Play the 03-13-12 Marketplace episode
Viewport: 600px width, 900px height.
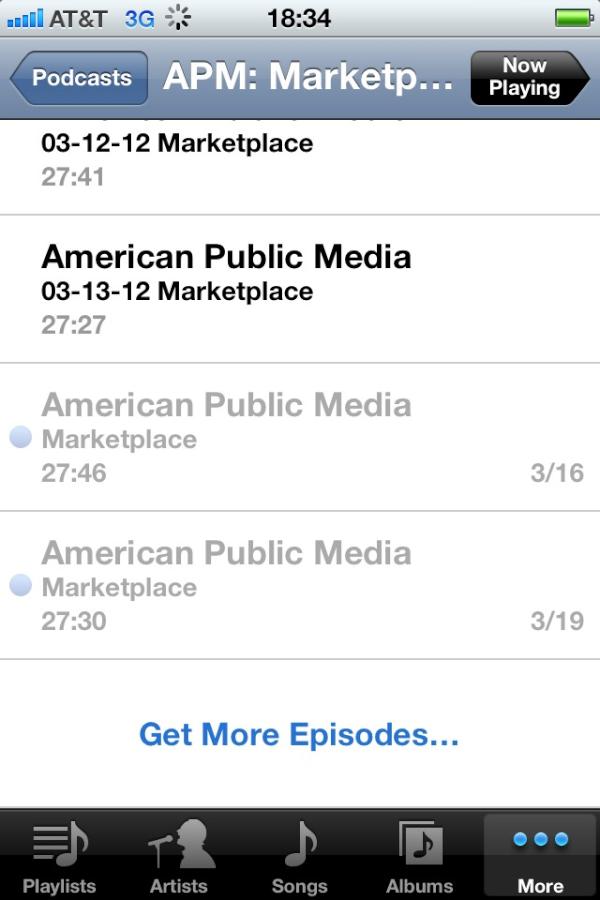click(300, 289)
